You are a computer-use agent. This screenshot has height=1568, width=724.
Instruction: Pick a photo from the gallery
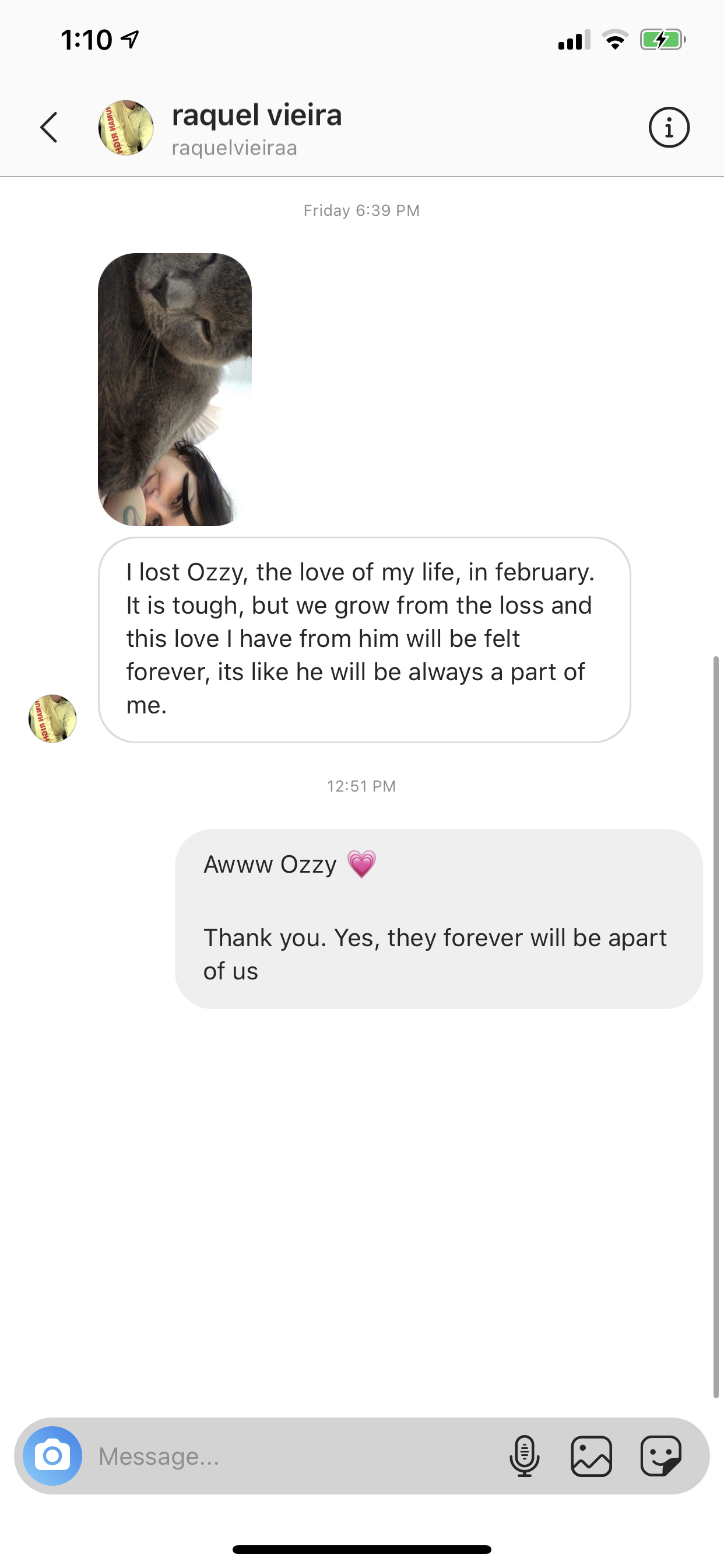[x=591, y=1456]
